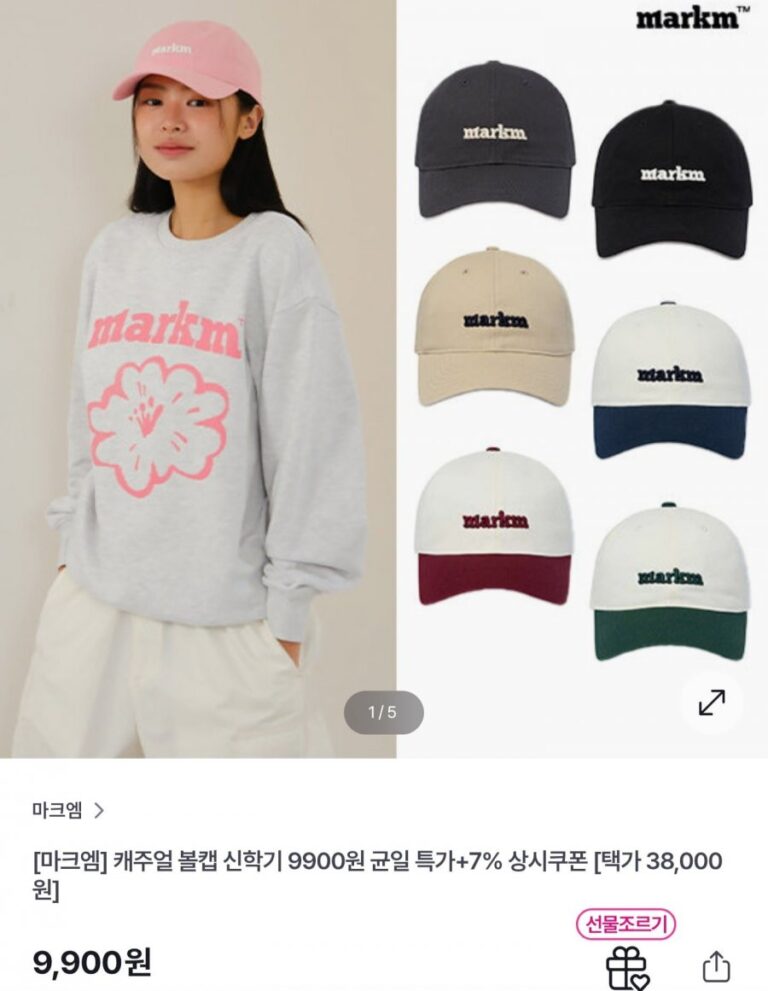Tap the 선물조르기 gift icon
Screen dimensions: 768x991
click(627, 965)
